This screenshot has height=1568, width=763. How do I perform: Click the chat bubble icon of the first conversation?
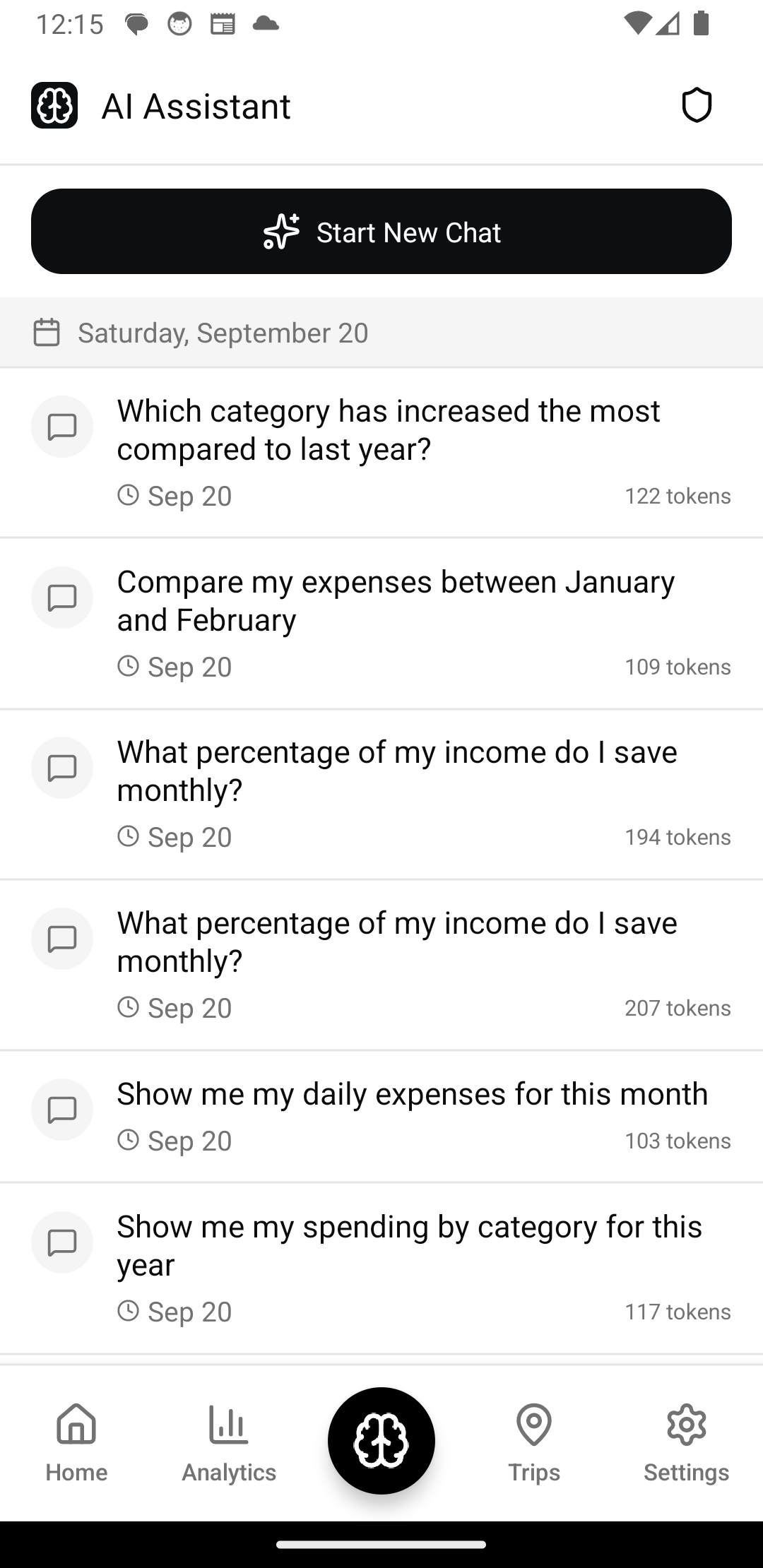click(62, 427)
